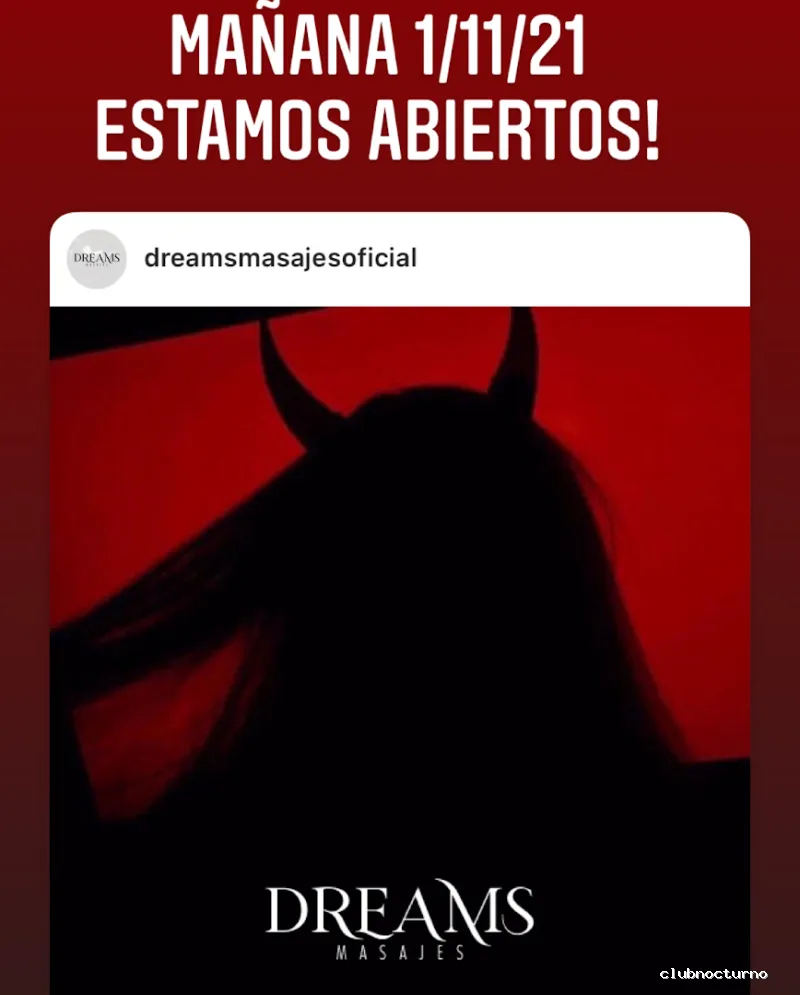800x995 pixels.
Task: Click the devil horns silhouette image
Action: pos(400,600)
